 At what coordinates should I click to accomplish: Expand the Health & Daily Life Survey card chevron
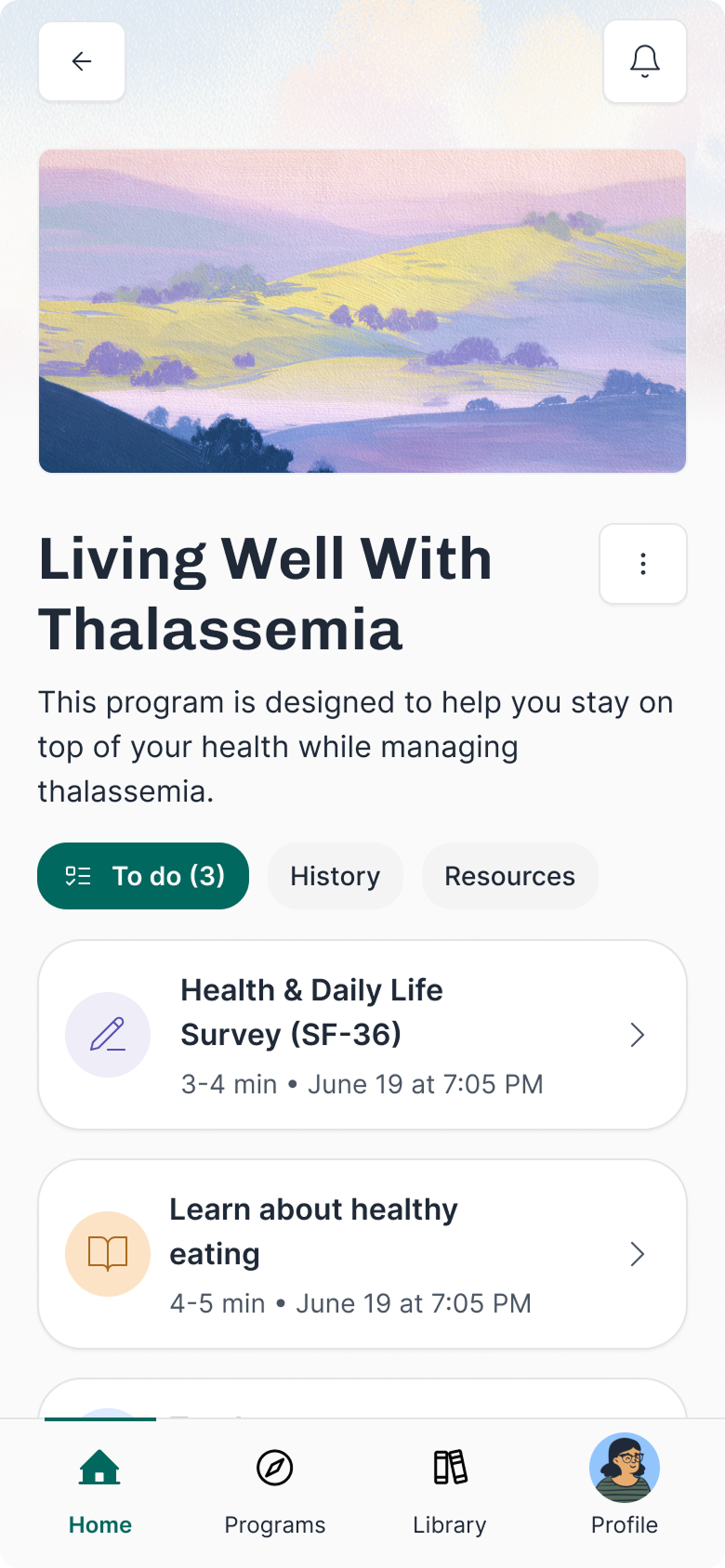[x=637, y=1034]
